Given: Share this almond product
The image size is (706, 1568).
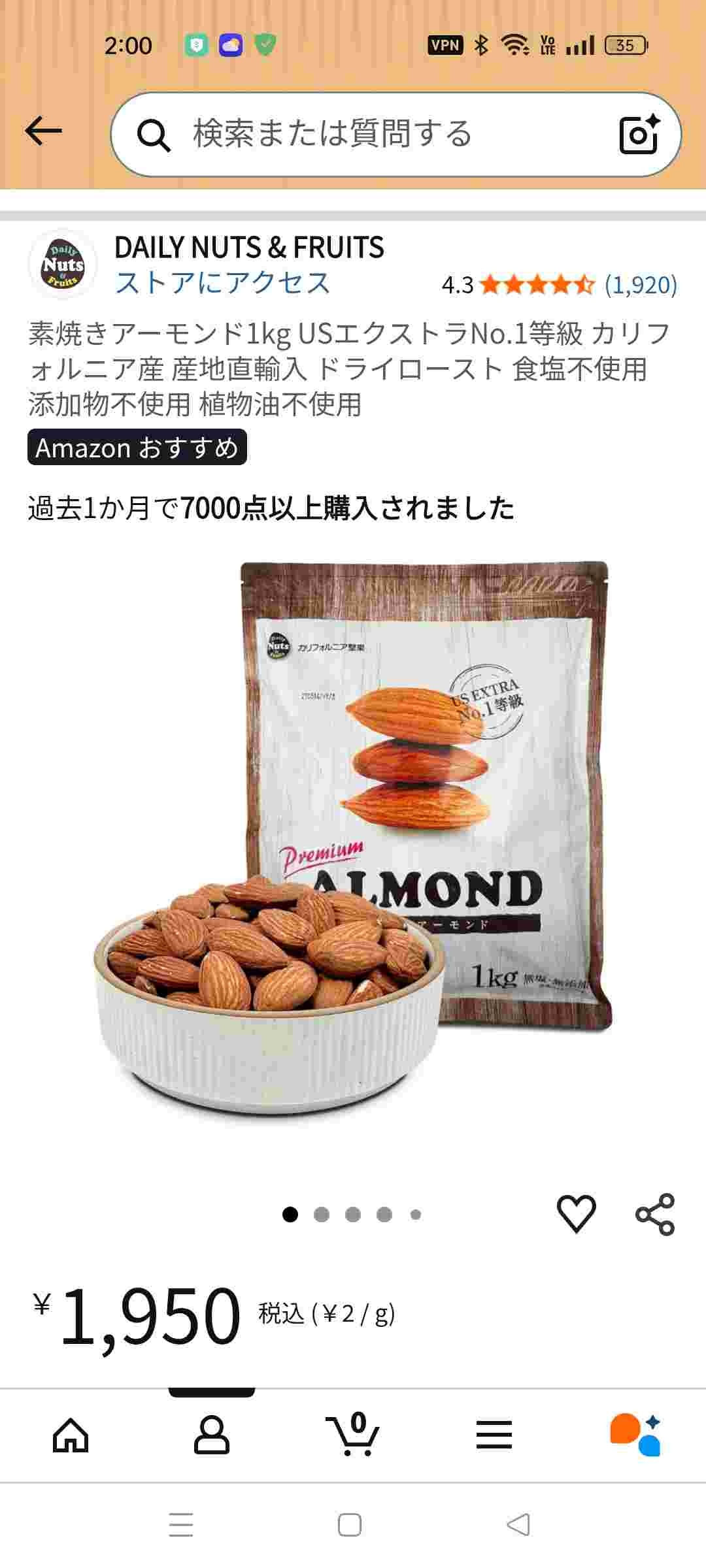Looking at the screenshot, I should pyautogui.click(x=654, y=1214).
